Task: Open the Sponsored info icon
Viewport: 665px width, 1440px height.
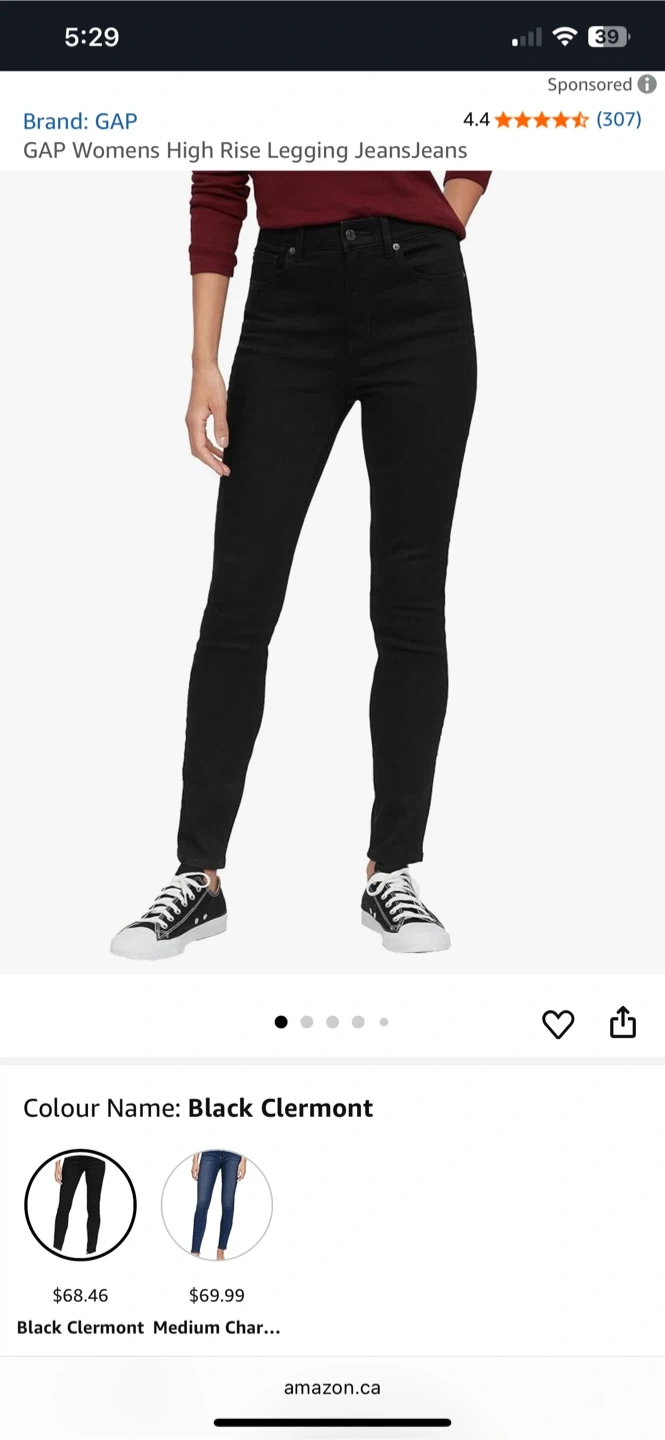Action: [x=647, y=85]
